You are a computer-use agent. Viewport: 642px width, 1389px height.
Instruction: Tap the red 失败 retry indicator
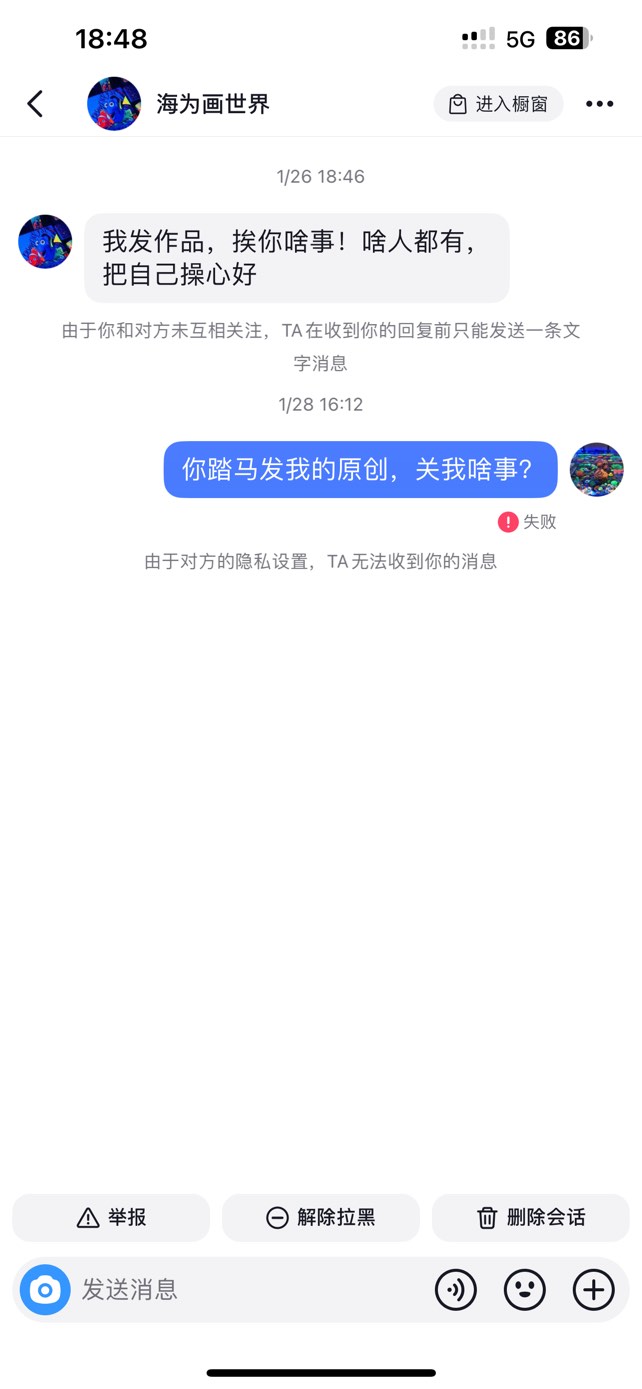[509, 521]
